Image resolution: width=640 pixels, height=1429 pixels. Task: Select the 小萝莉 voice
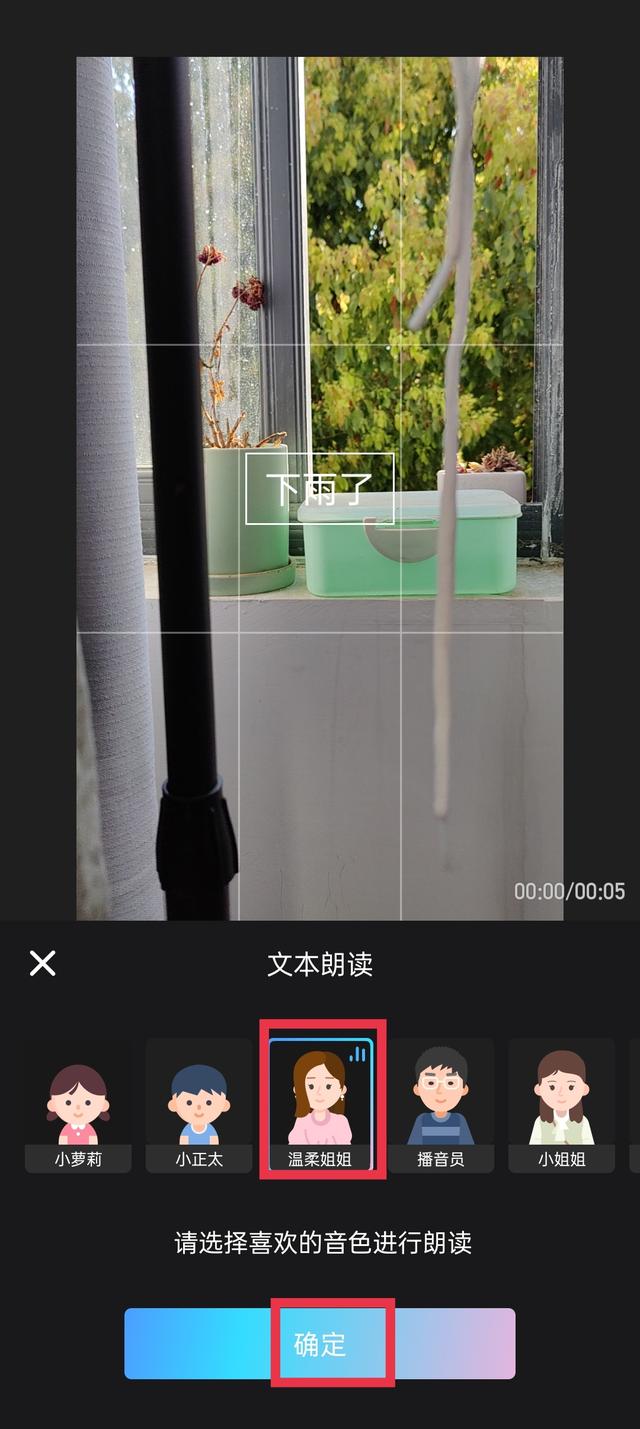tap(78, 1106)
